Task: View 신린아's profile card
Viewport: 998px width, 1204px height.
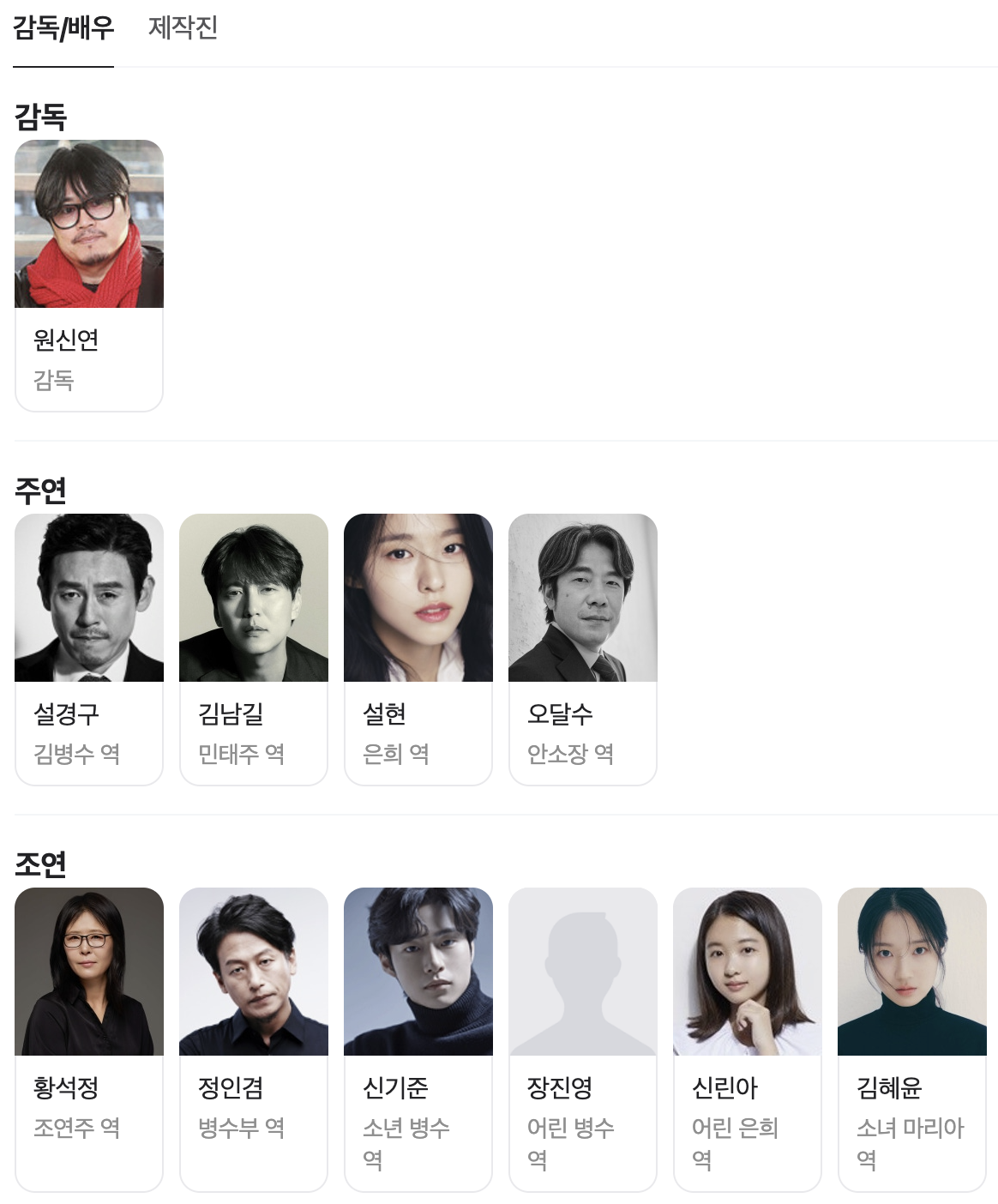Action: click(748, 1038)
